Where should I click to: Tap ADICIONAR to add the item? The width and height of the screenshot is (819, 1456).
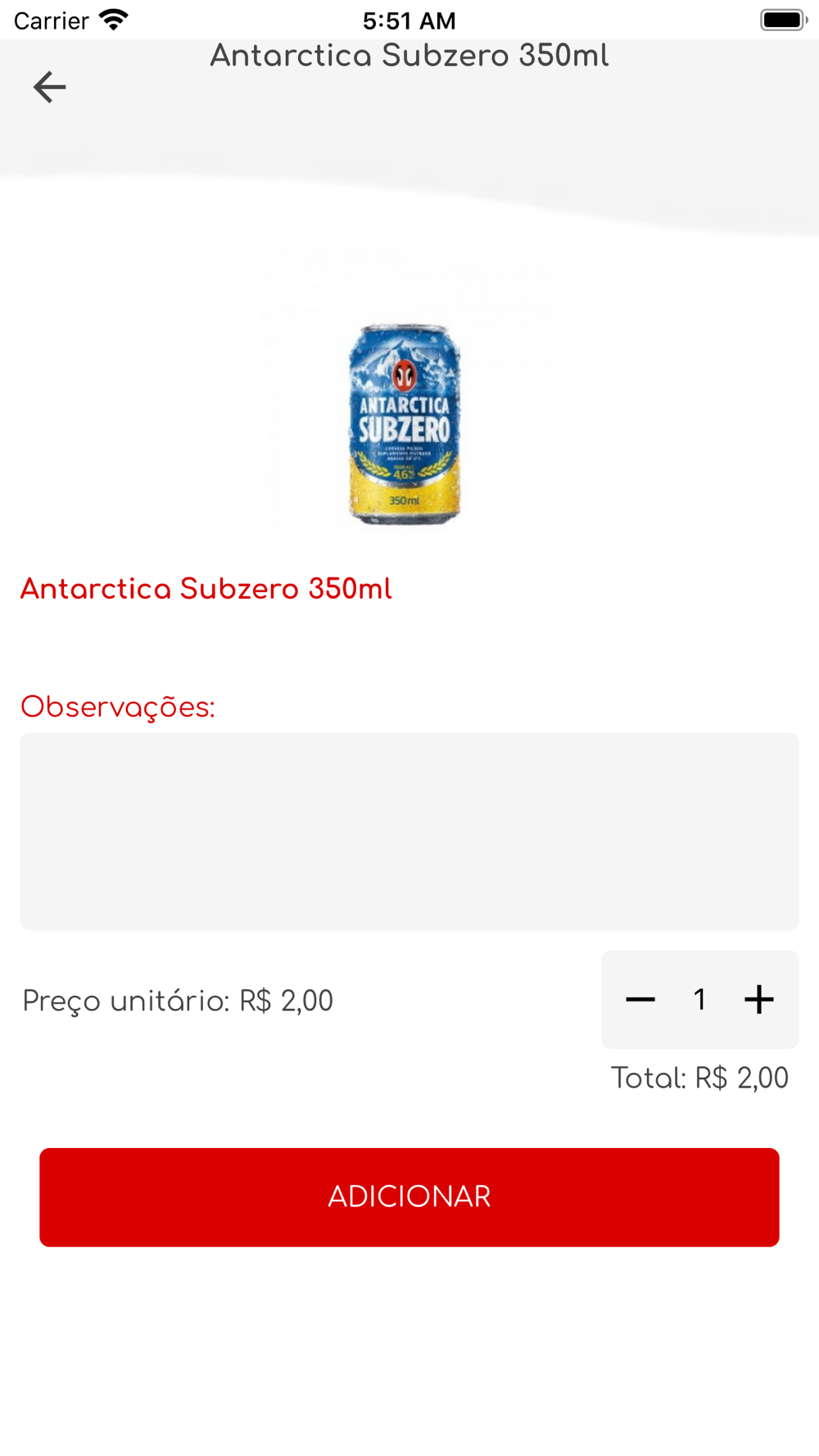pos(409,1197)
